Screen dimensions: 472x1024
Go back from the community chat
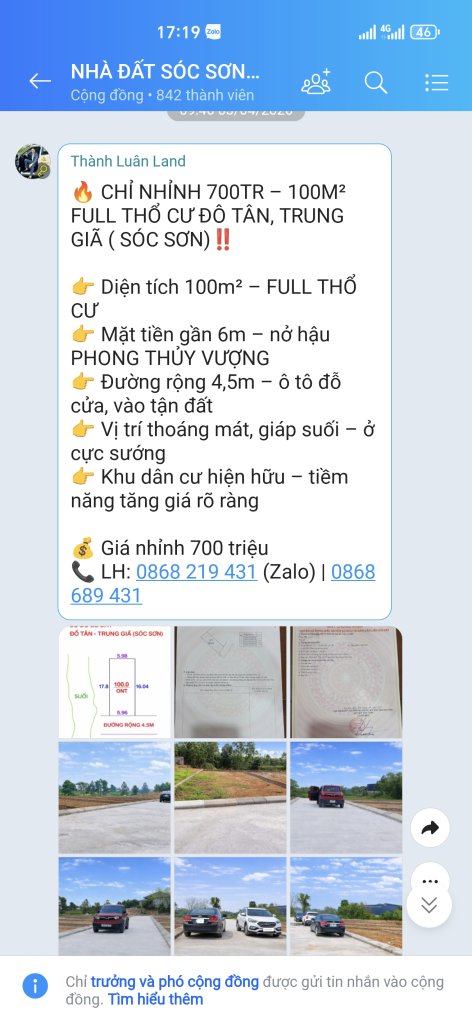coord(39,82)
